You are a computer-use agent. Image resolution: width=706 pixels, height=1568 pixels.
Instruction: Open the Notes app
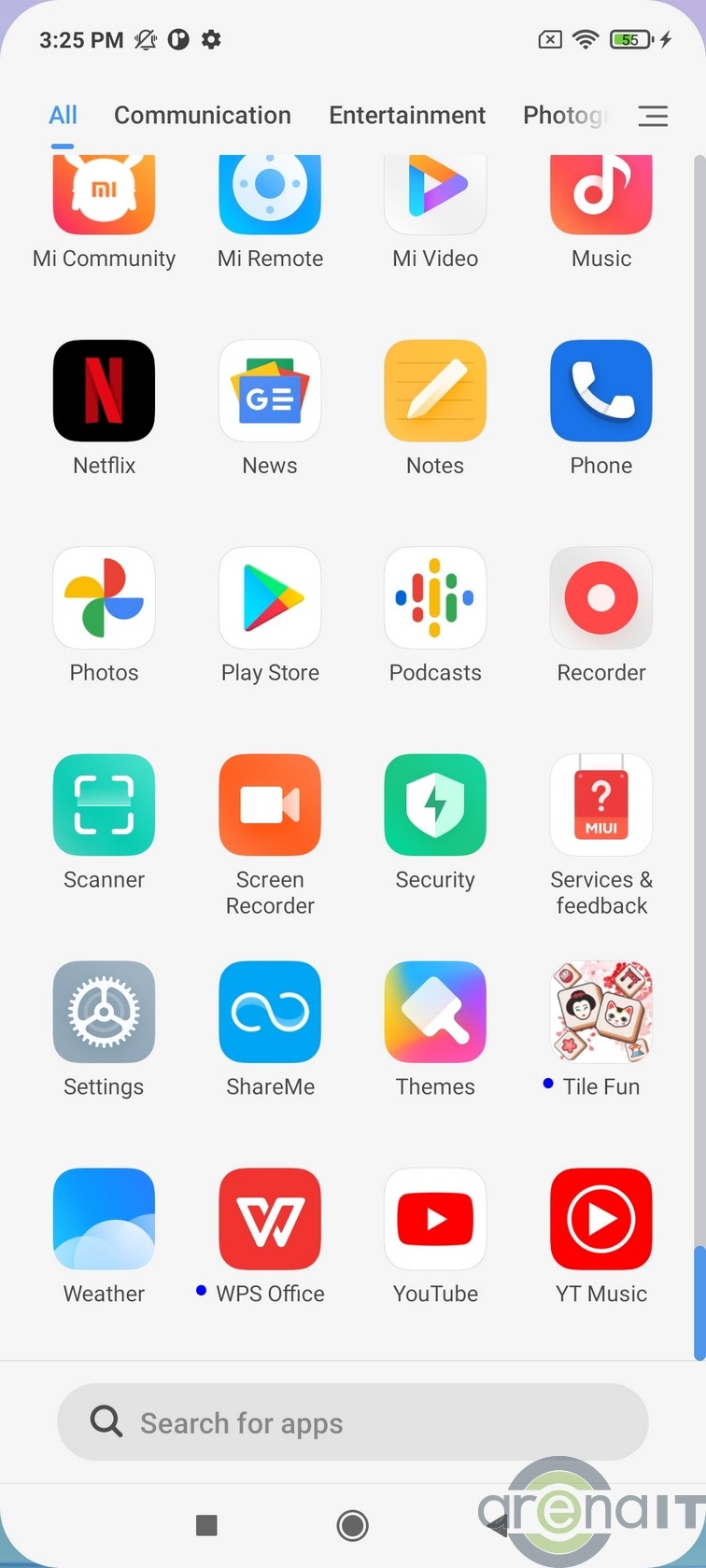435,391
